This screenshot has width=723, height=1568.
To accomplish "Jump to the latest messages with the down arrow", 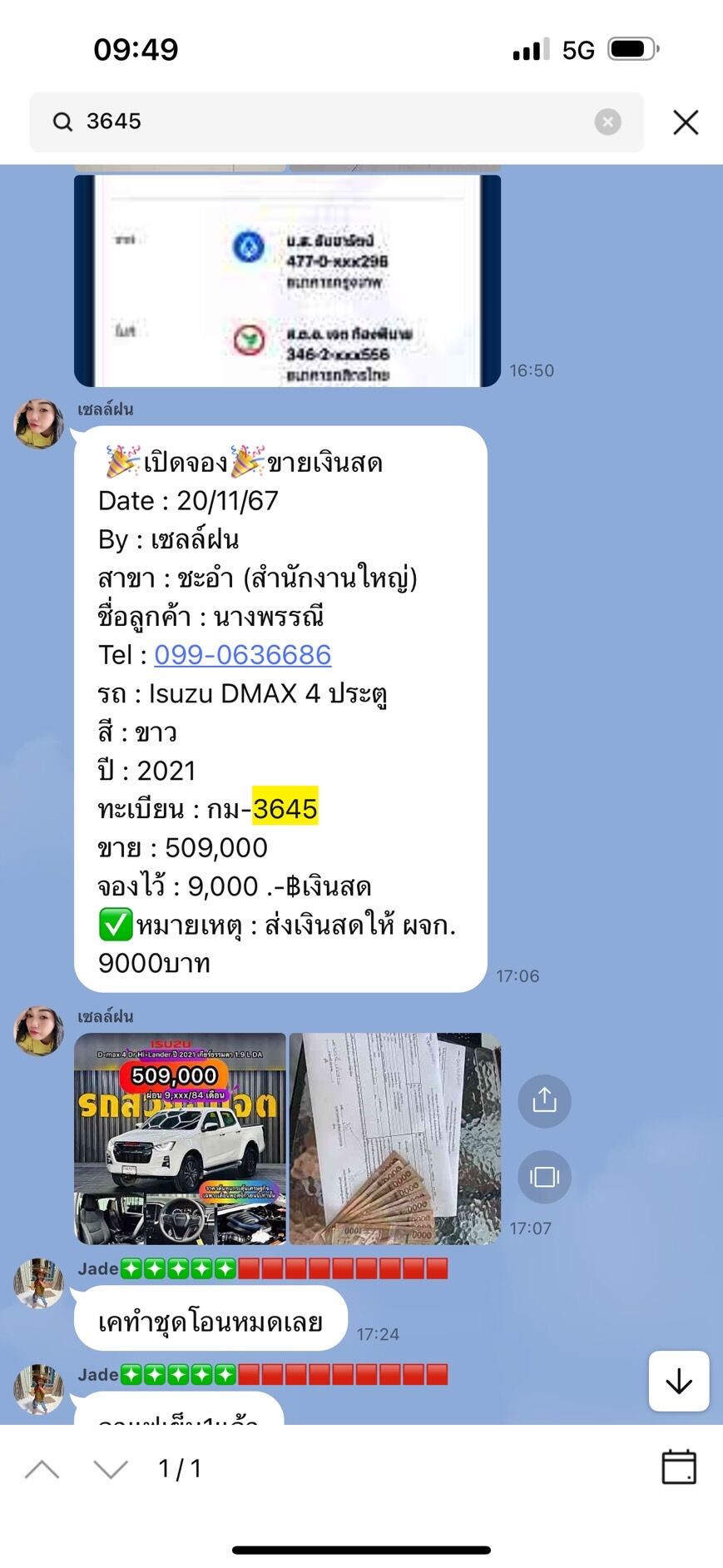I will click(x=679, y=1381).
